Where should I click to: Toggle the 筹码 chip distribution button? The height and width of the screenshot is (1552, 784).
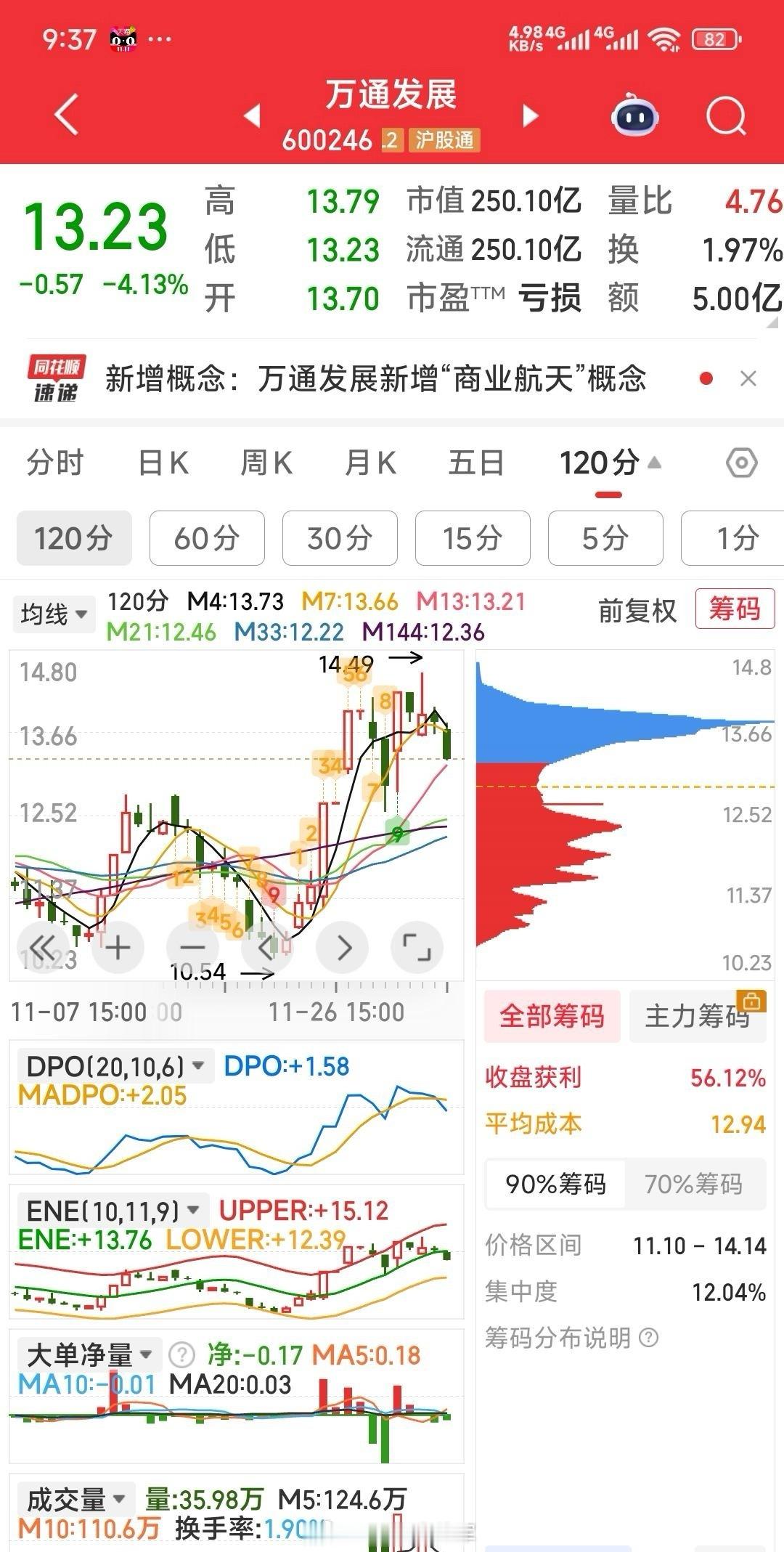tap(735, 609)
